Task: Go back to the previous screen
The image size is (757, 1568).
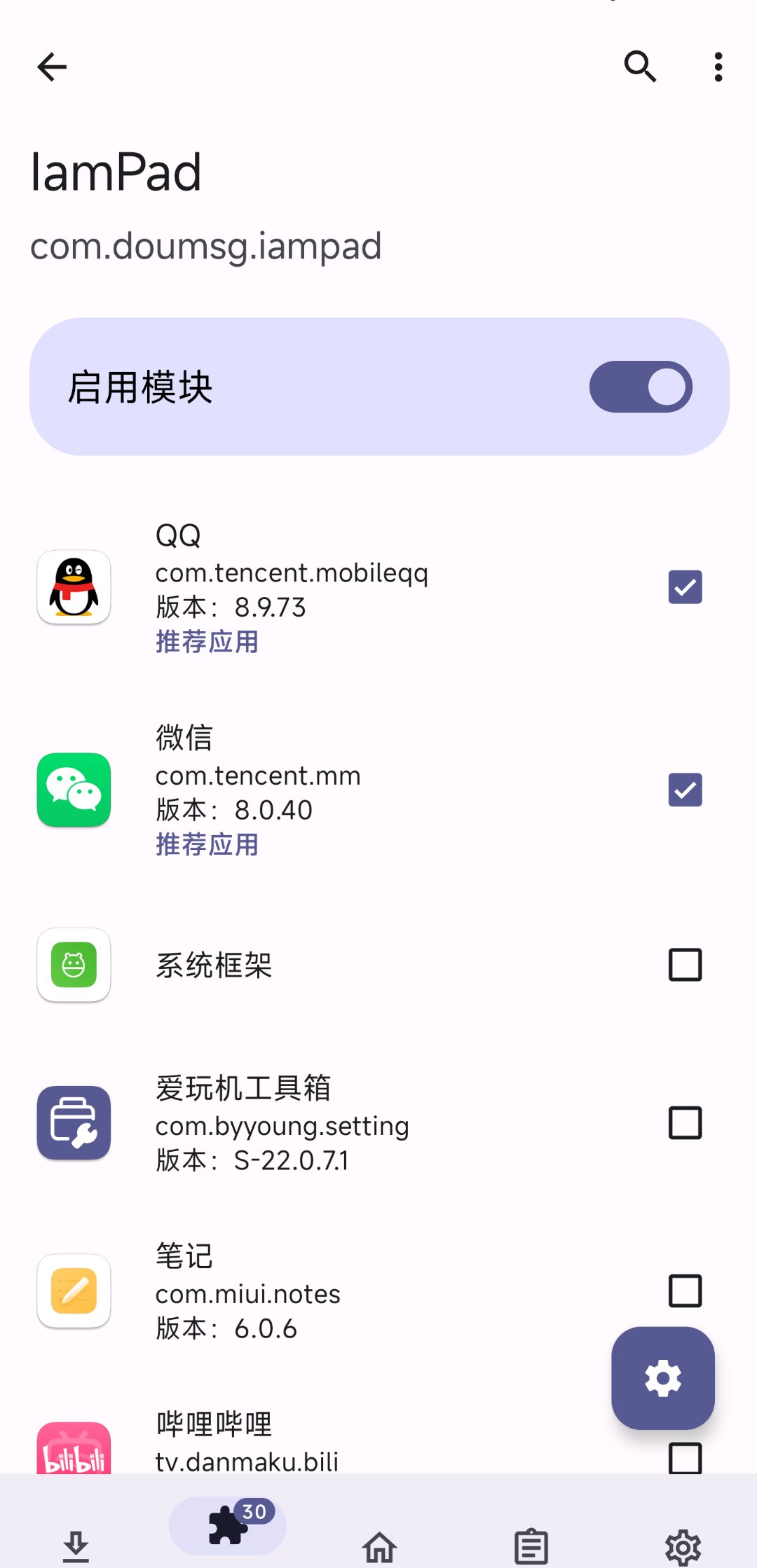Action: [x=52, y=67]
